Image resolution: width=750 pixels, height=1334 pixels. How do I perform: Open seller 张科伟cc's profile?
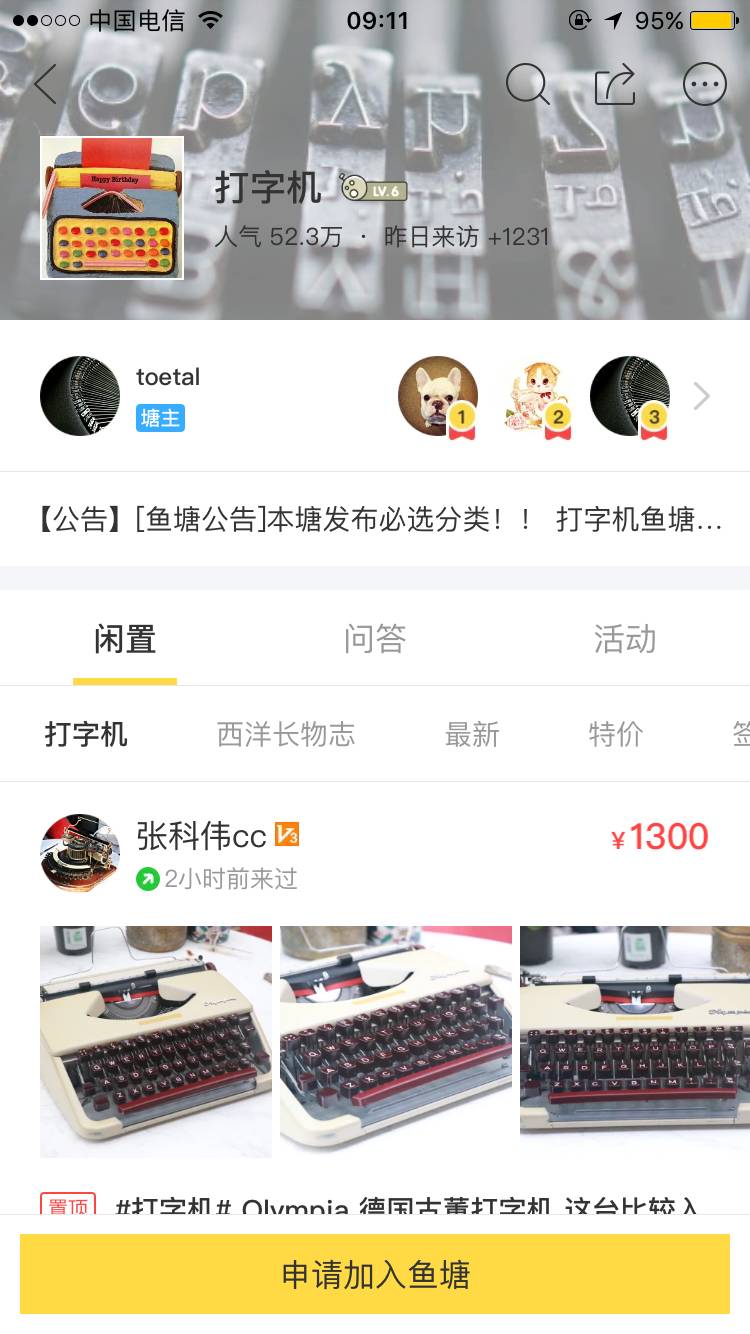pos(80,852)
